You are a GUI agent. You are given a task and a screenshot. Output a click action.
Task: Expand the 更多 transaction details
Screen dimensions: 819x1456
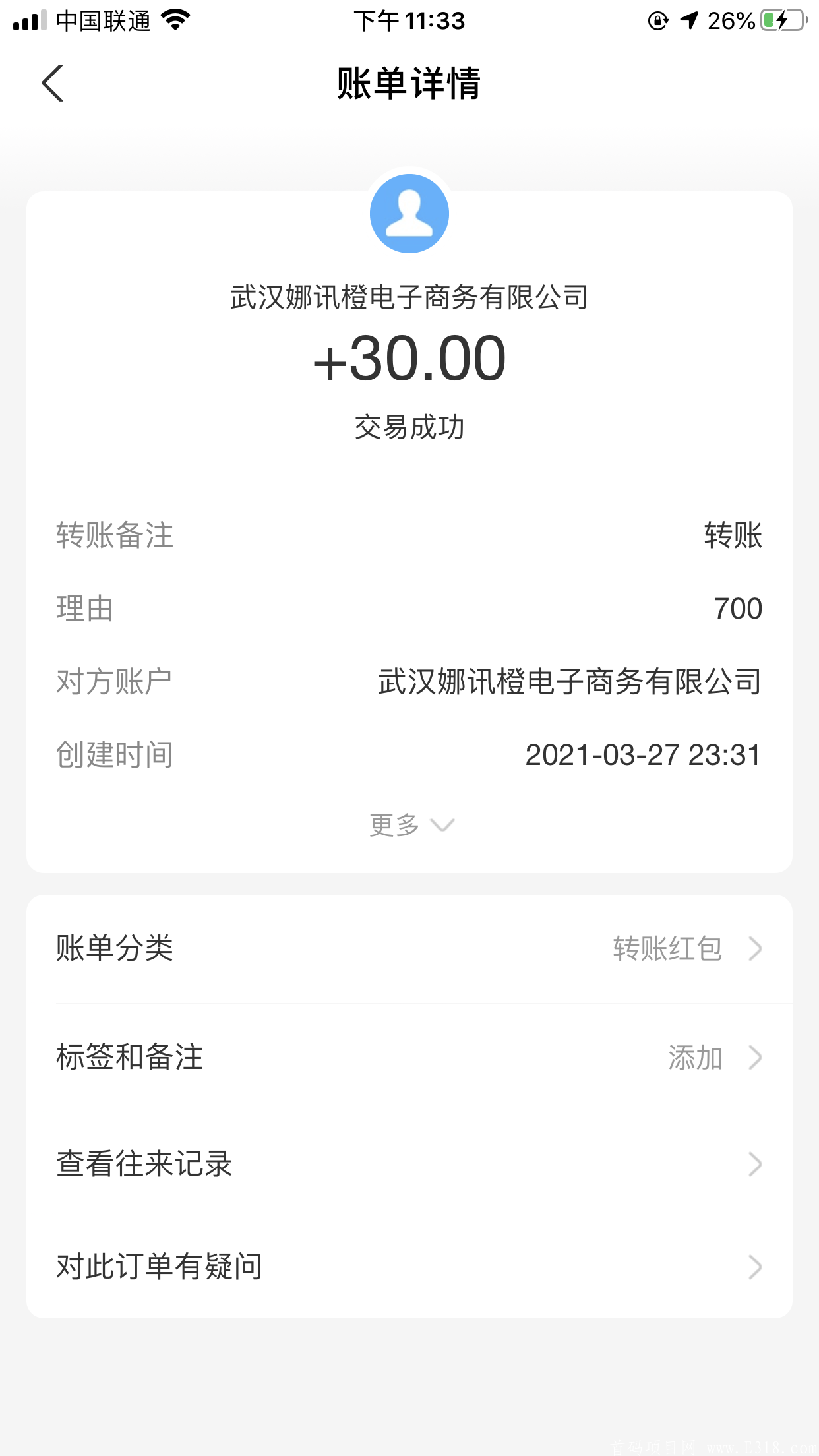coord(411,825)
